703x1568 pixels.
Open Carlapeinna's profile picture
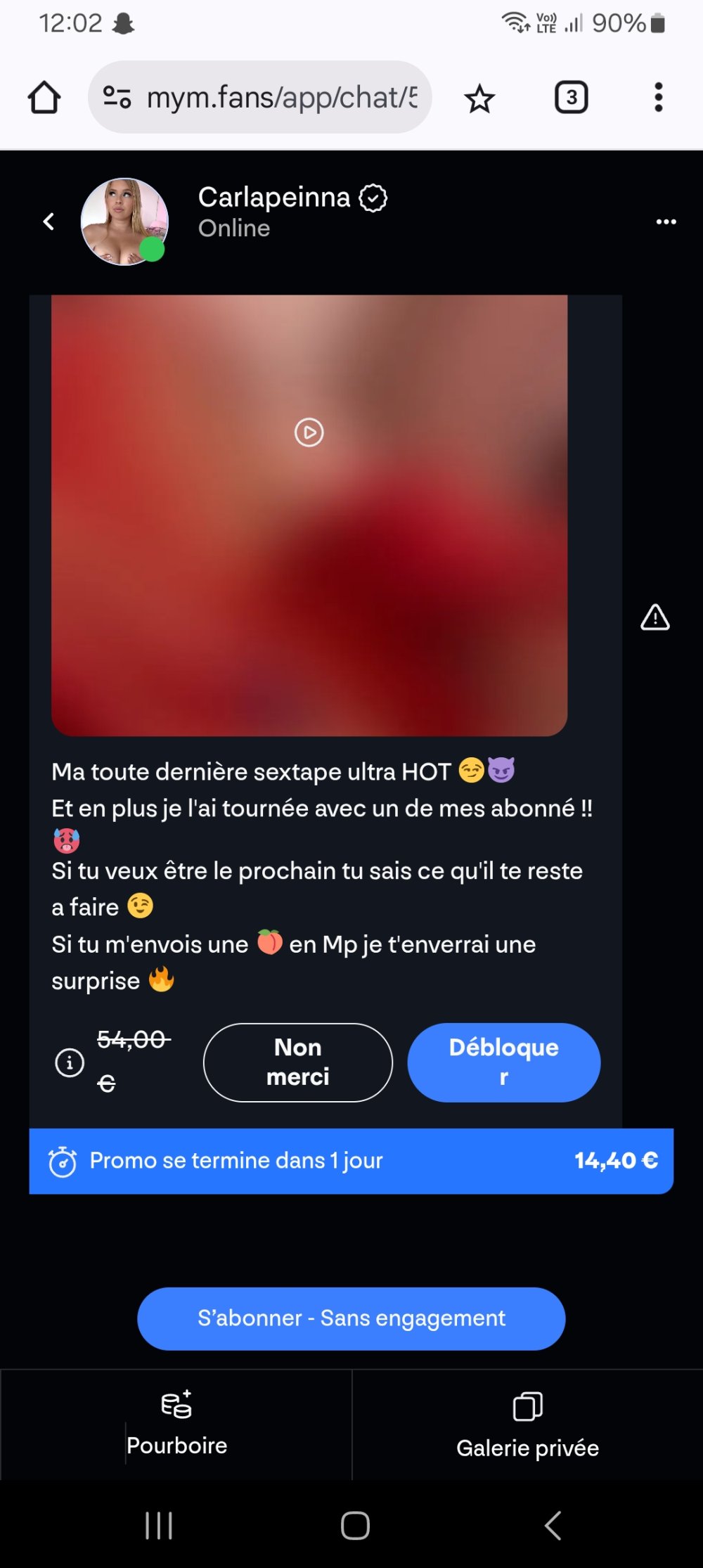tap(124, 222)
